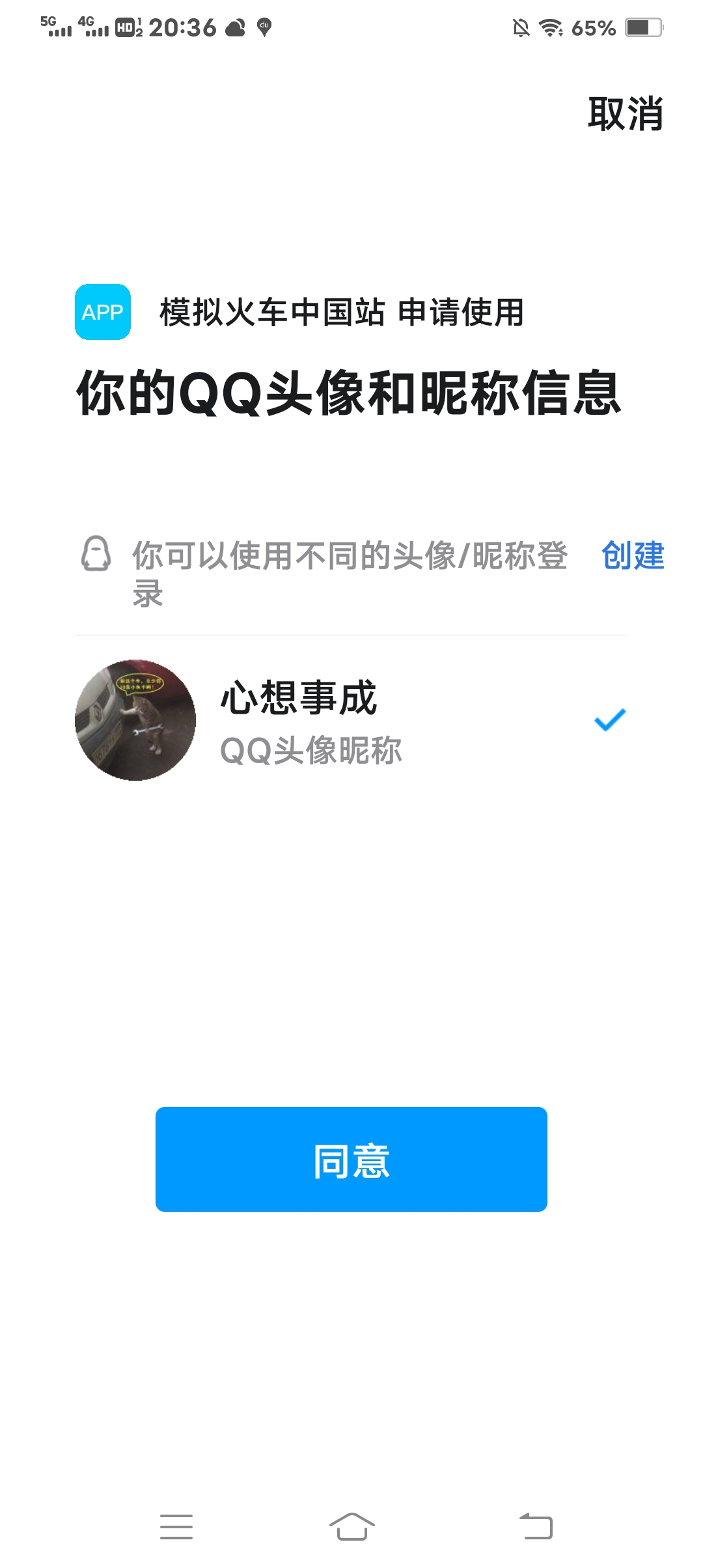Tap 取消 to cancel authorization

(x=626, y=114)
